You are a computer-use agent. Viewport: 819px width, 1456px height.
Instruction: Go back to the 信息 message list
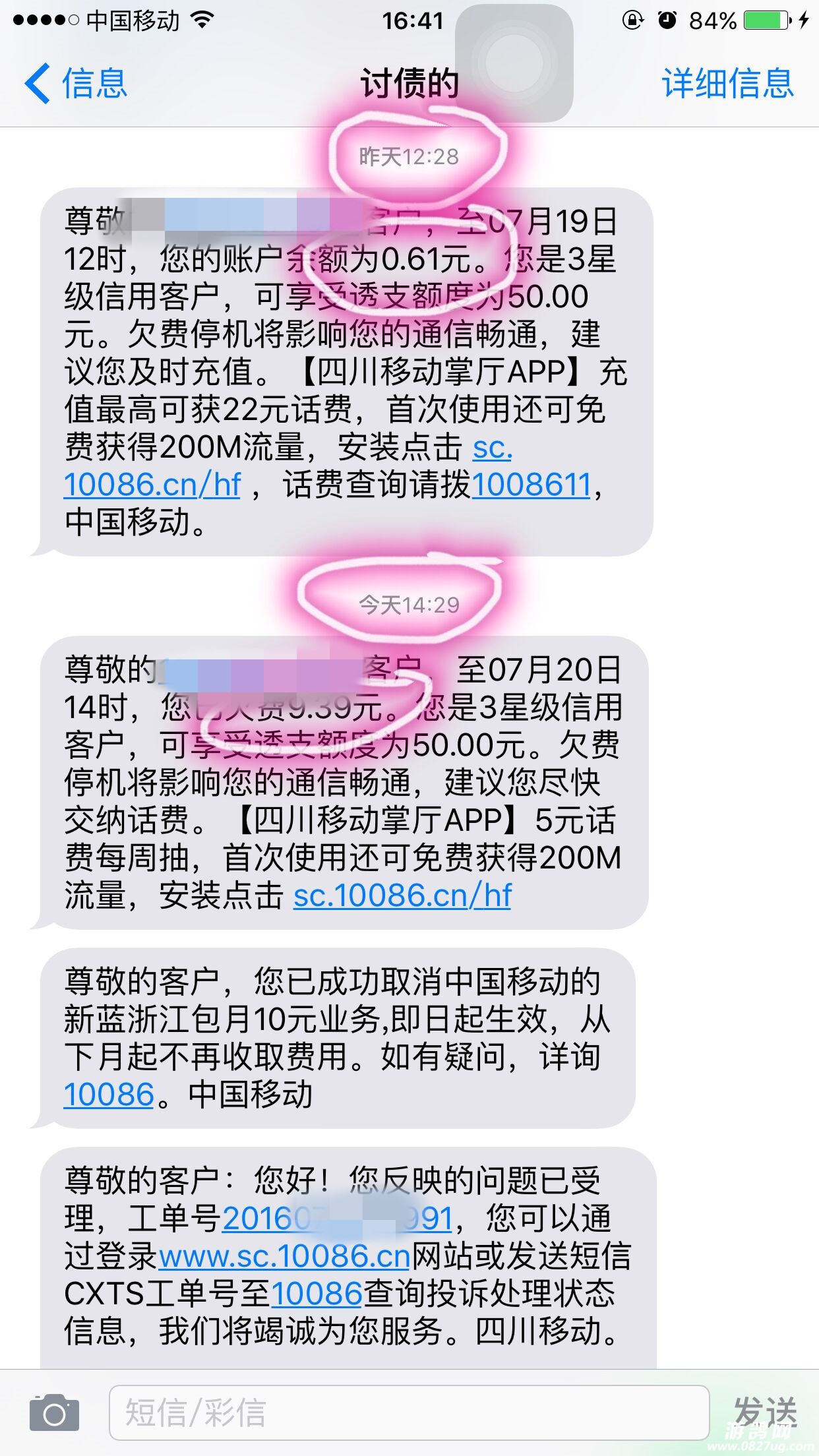tap(76, 84)
